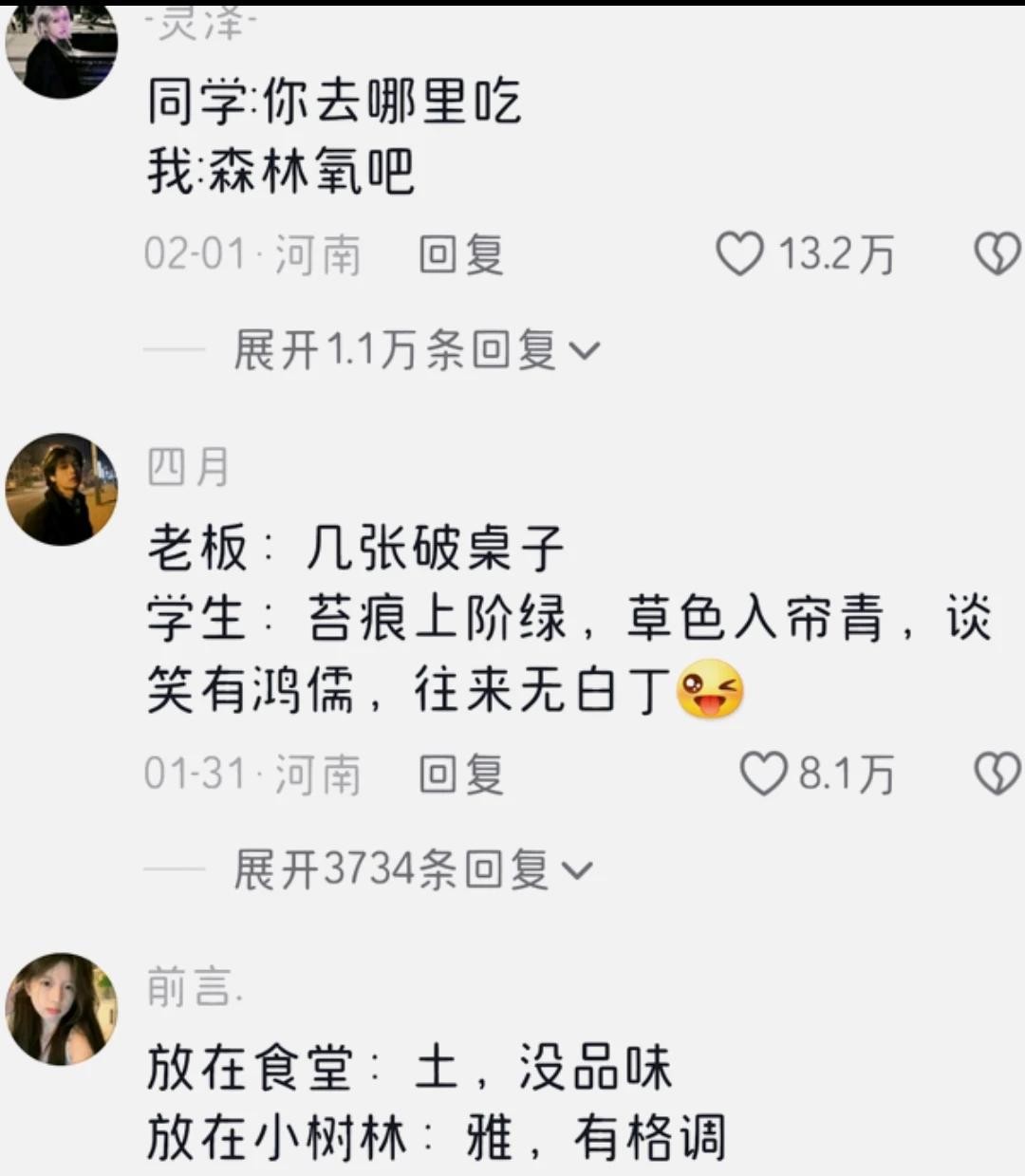Like the comment by 四月
This screenshot has width=1025, height=1176.
763,774
